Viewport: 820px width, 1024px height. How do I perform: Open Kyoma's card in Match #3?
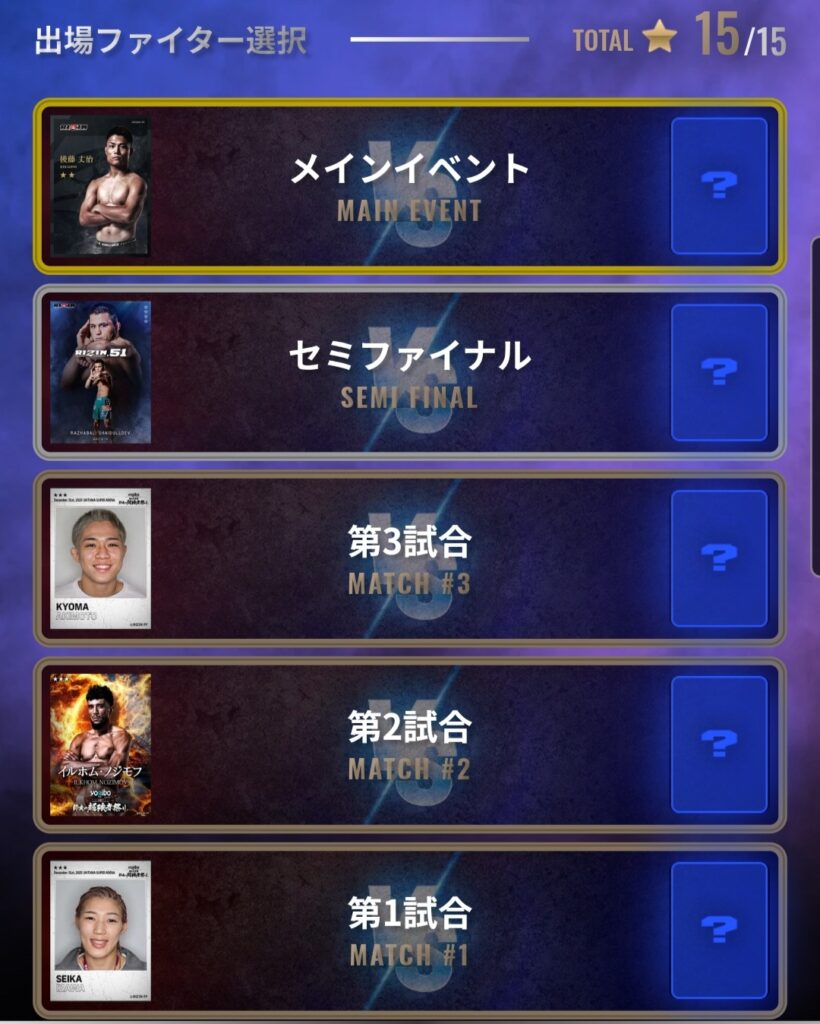click(100, 558)
